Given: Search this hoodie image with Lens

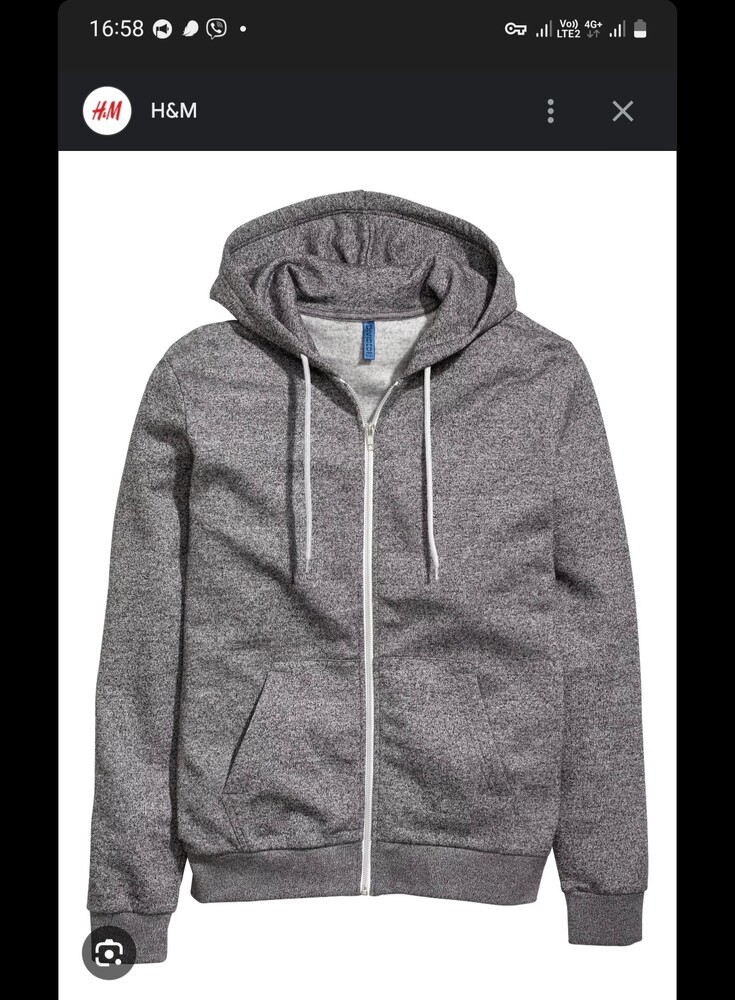Looking at the screenshot, I should click(x=108, y=952).
